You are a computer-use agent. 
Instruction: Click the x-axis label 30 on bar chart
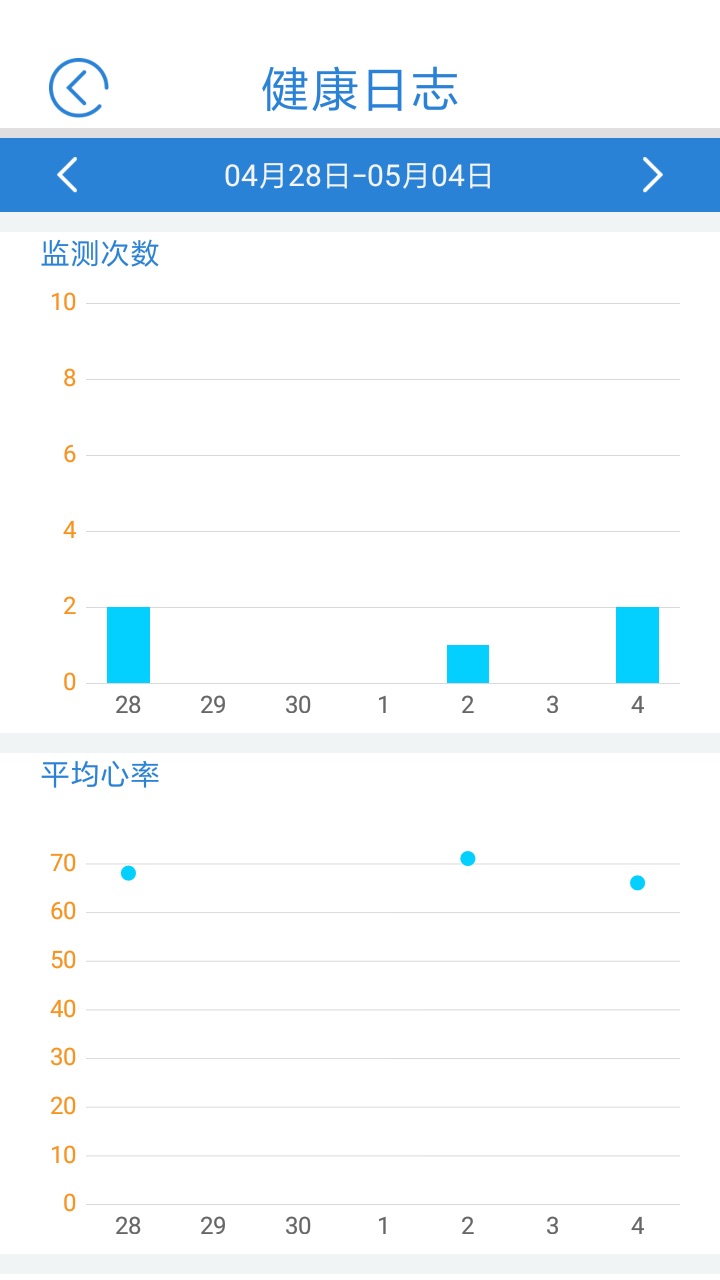click(x=297, y=705)
